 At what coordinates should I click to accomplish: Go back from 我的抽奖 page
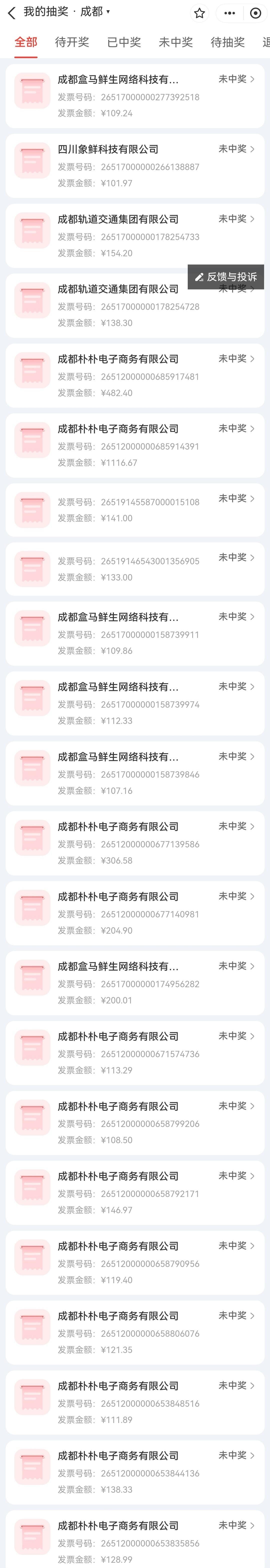point(11,13)
